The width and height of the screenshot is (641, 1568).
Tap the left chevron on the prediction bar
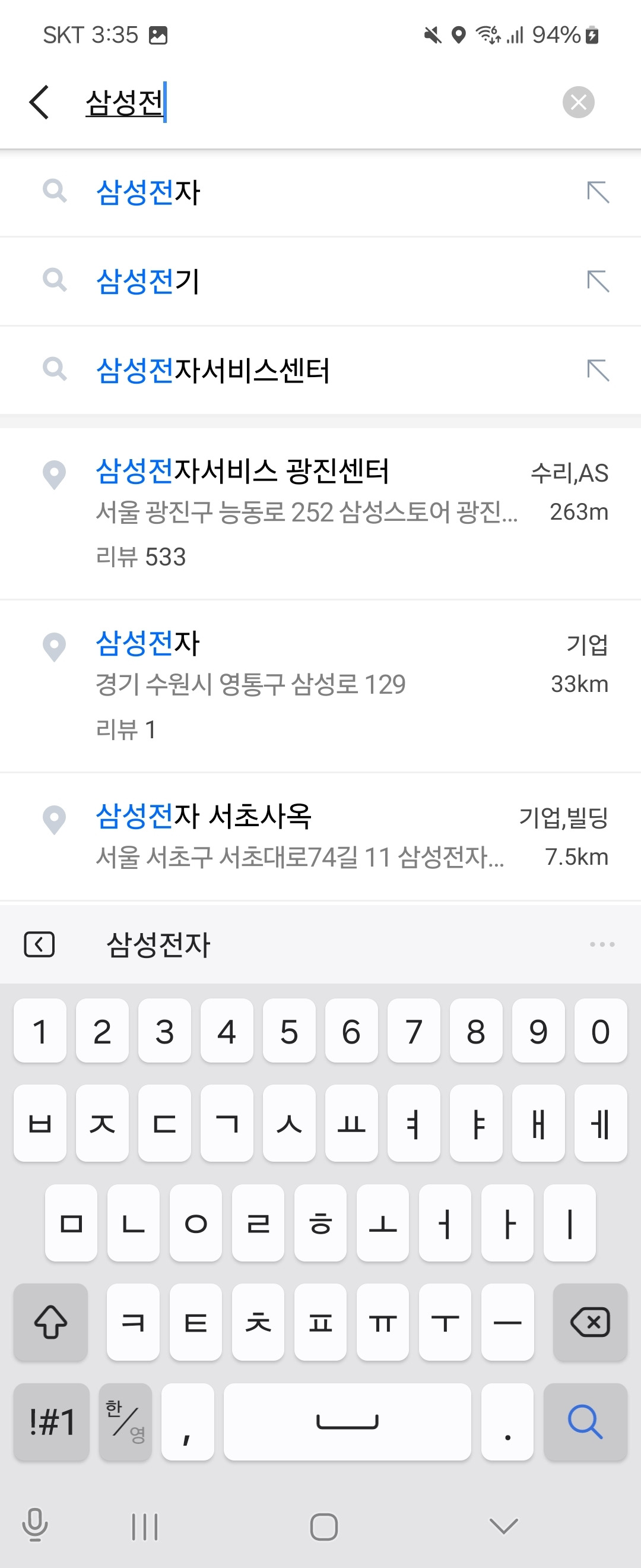[x=40, y=944]
